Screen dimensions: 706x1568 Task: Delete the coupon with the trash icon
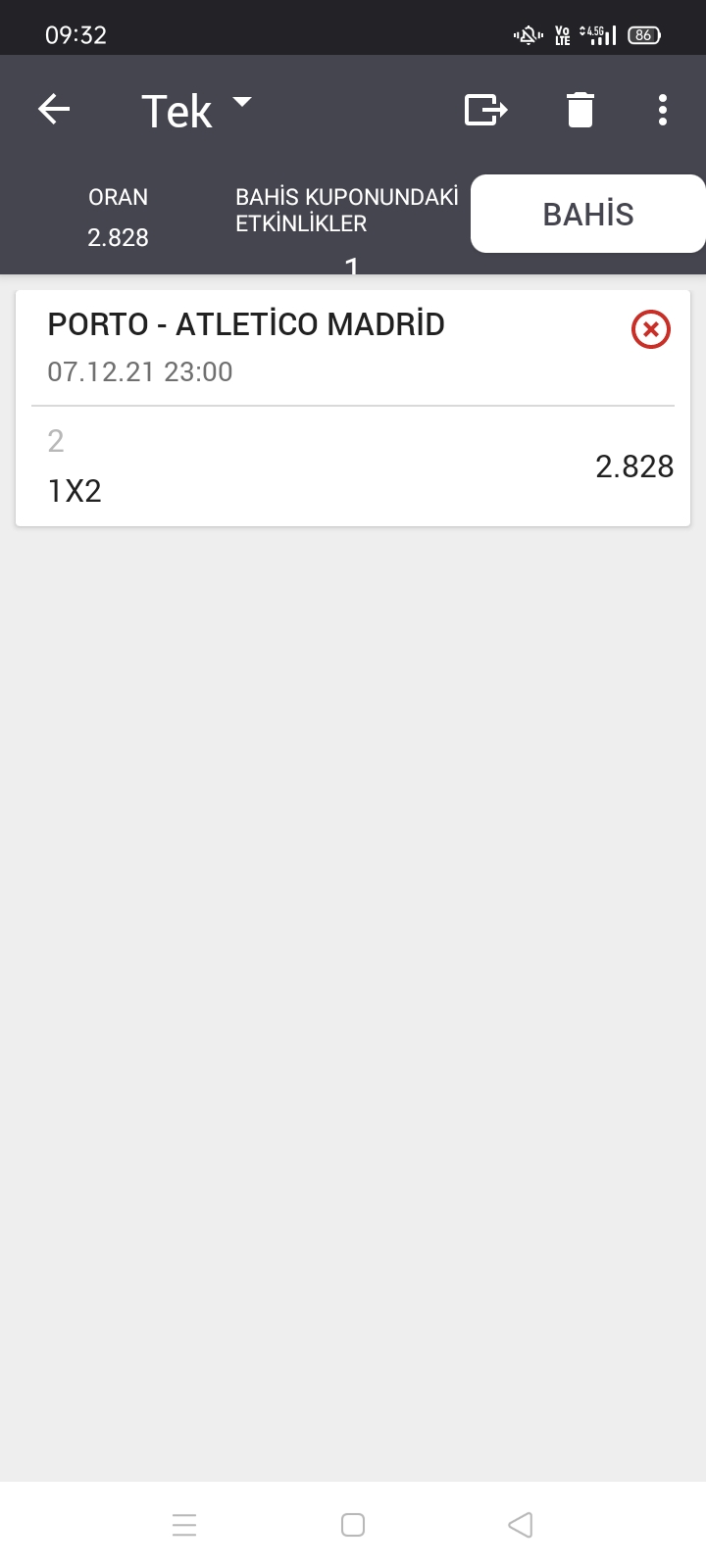[580, 110]
